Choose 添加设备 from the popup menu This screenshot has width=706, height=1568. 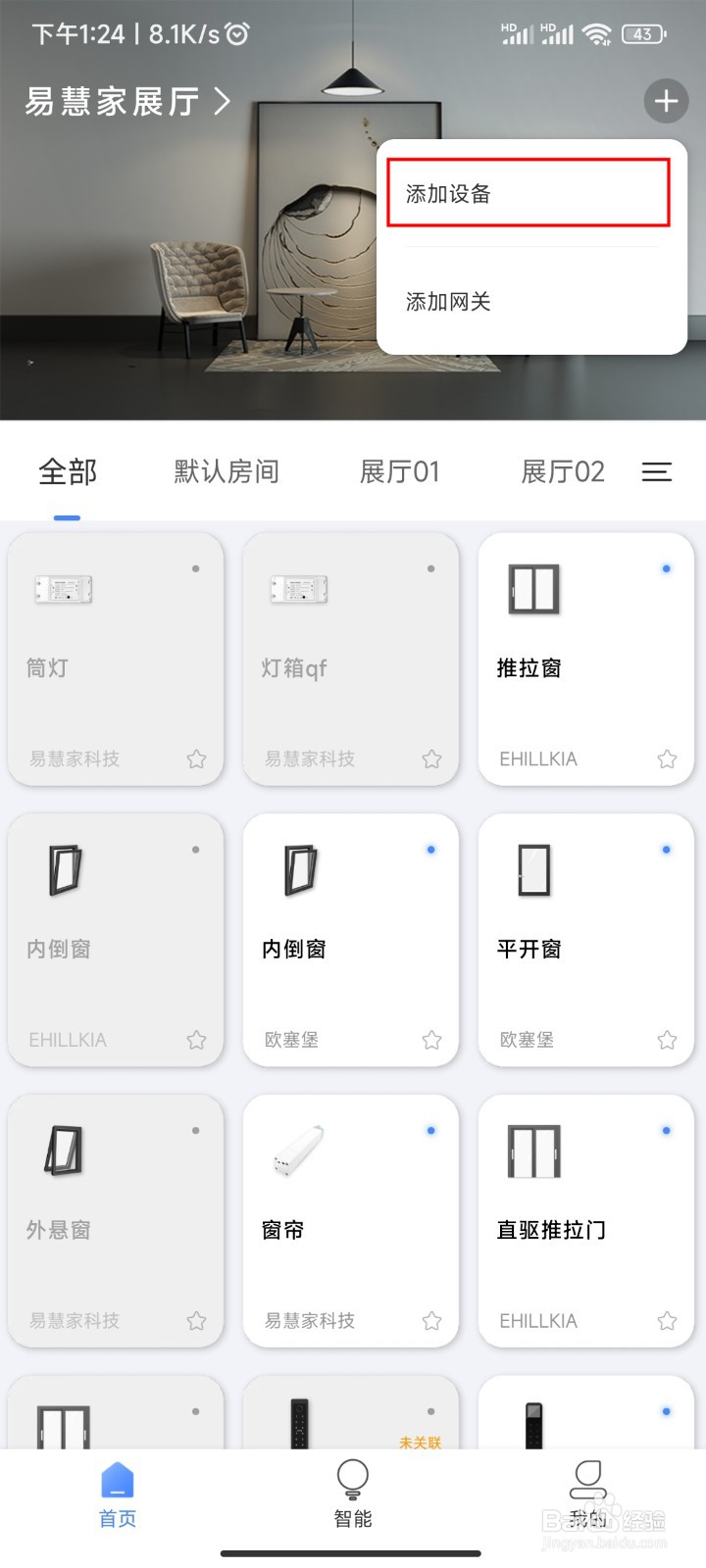click(x=446, y=192)
